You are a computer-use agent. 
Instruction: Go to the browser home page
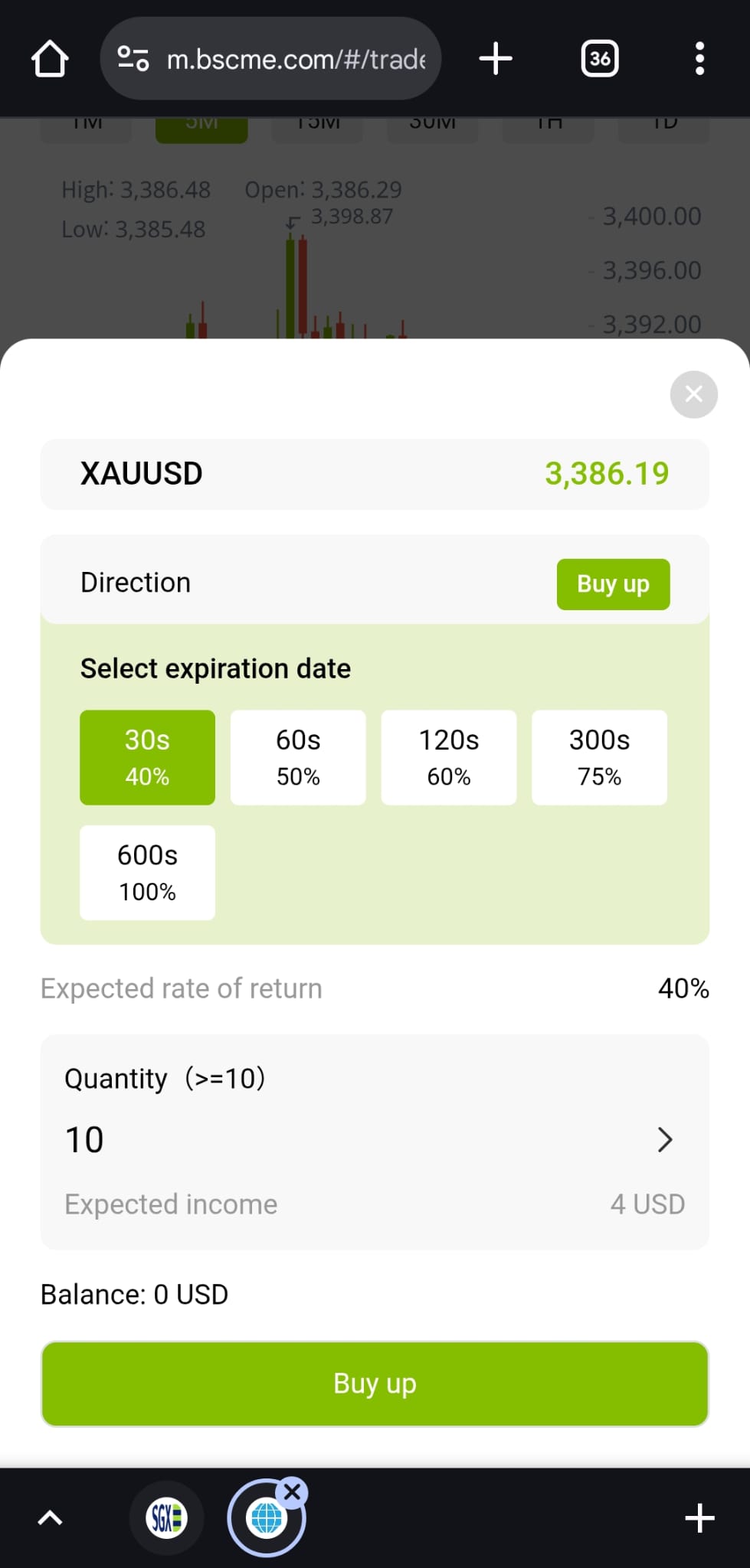click(x=50, y=59)
